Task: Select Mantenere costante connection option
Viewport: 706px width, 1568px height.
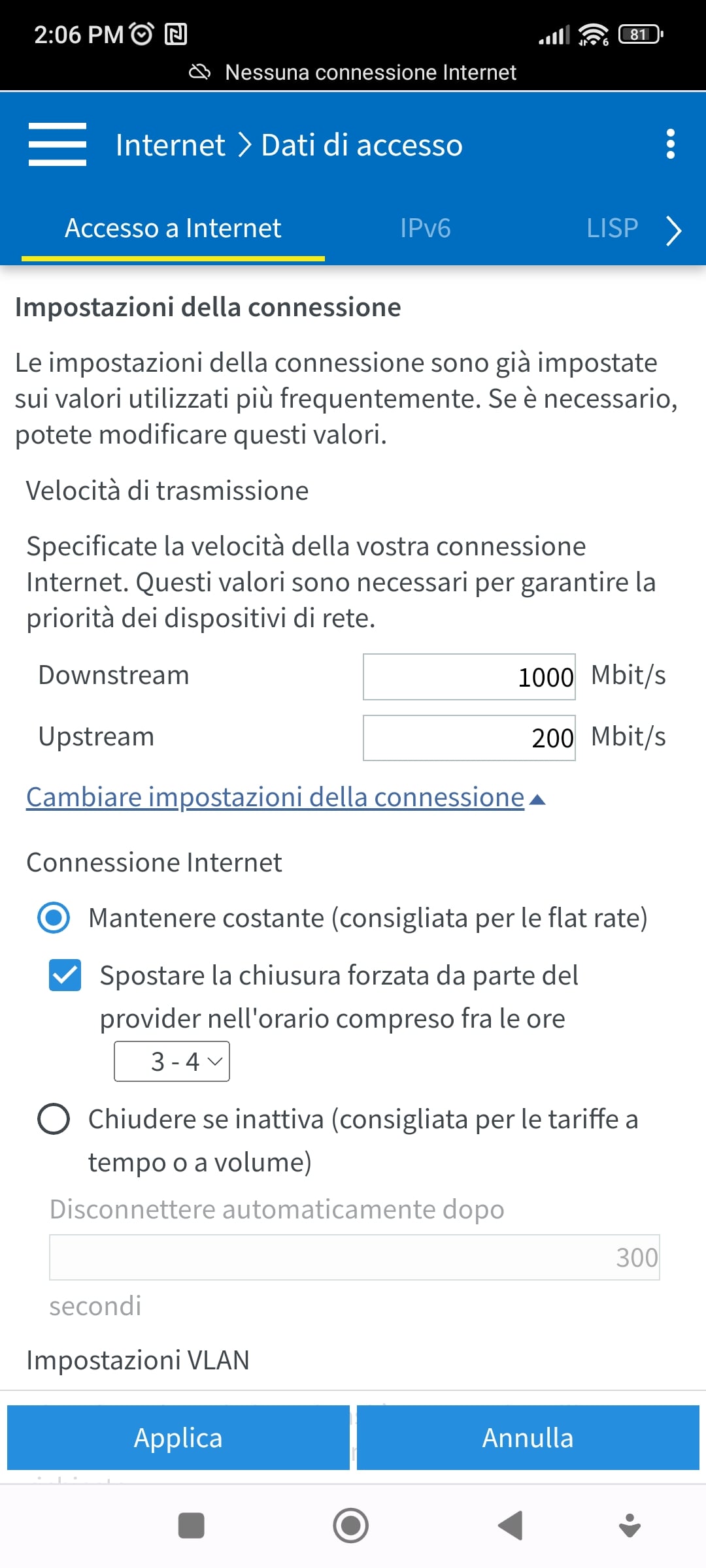Action: coord(54,917)
